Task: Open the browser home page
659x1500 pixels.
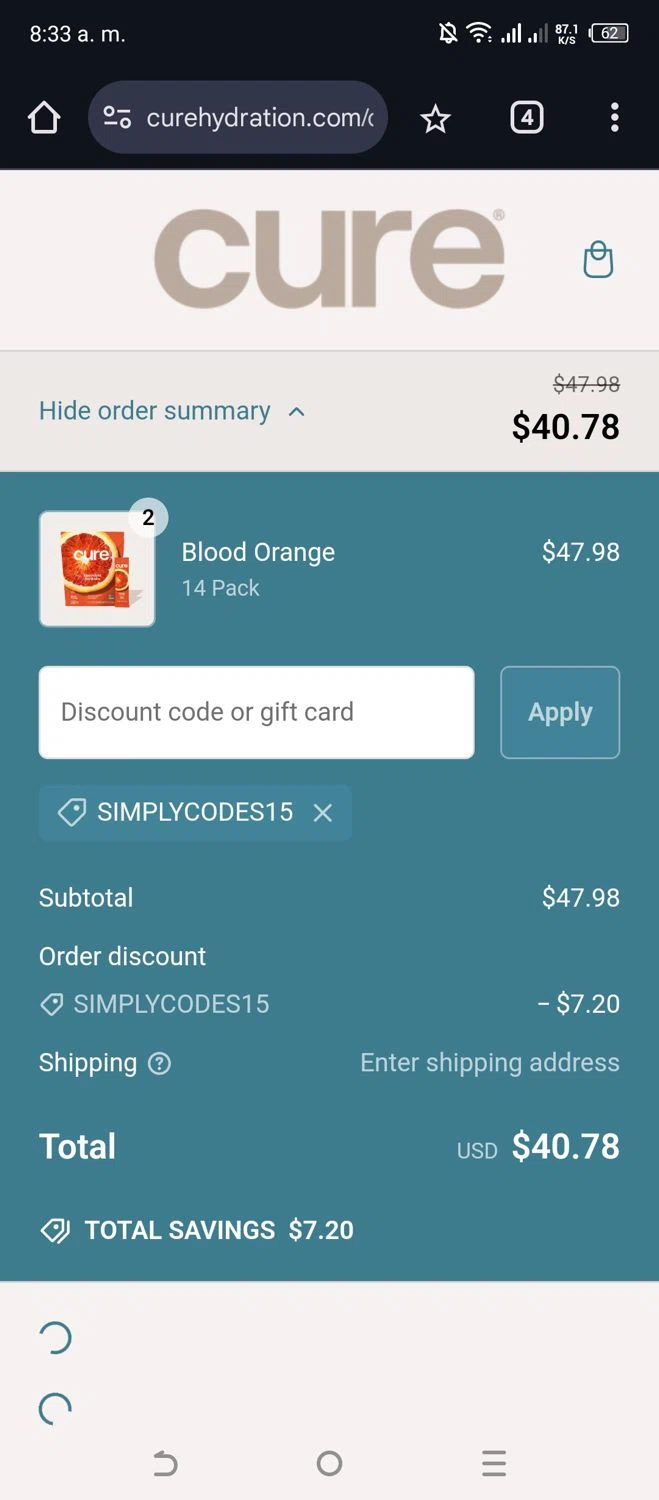Action: (44, 118)
